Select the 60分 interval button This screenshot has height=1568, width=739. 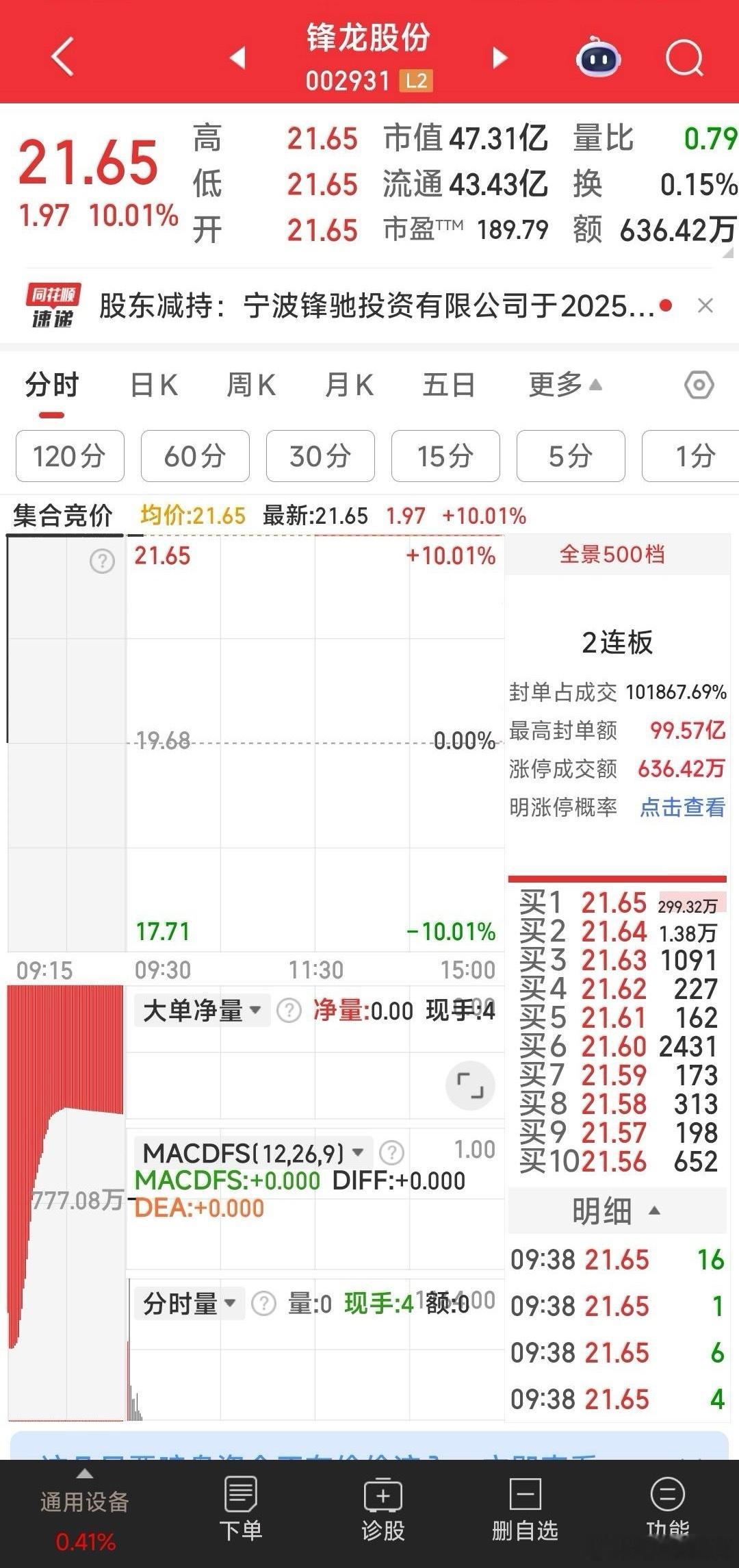tap(194, 456)
